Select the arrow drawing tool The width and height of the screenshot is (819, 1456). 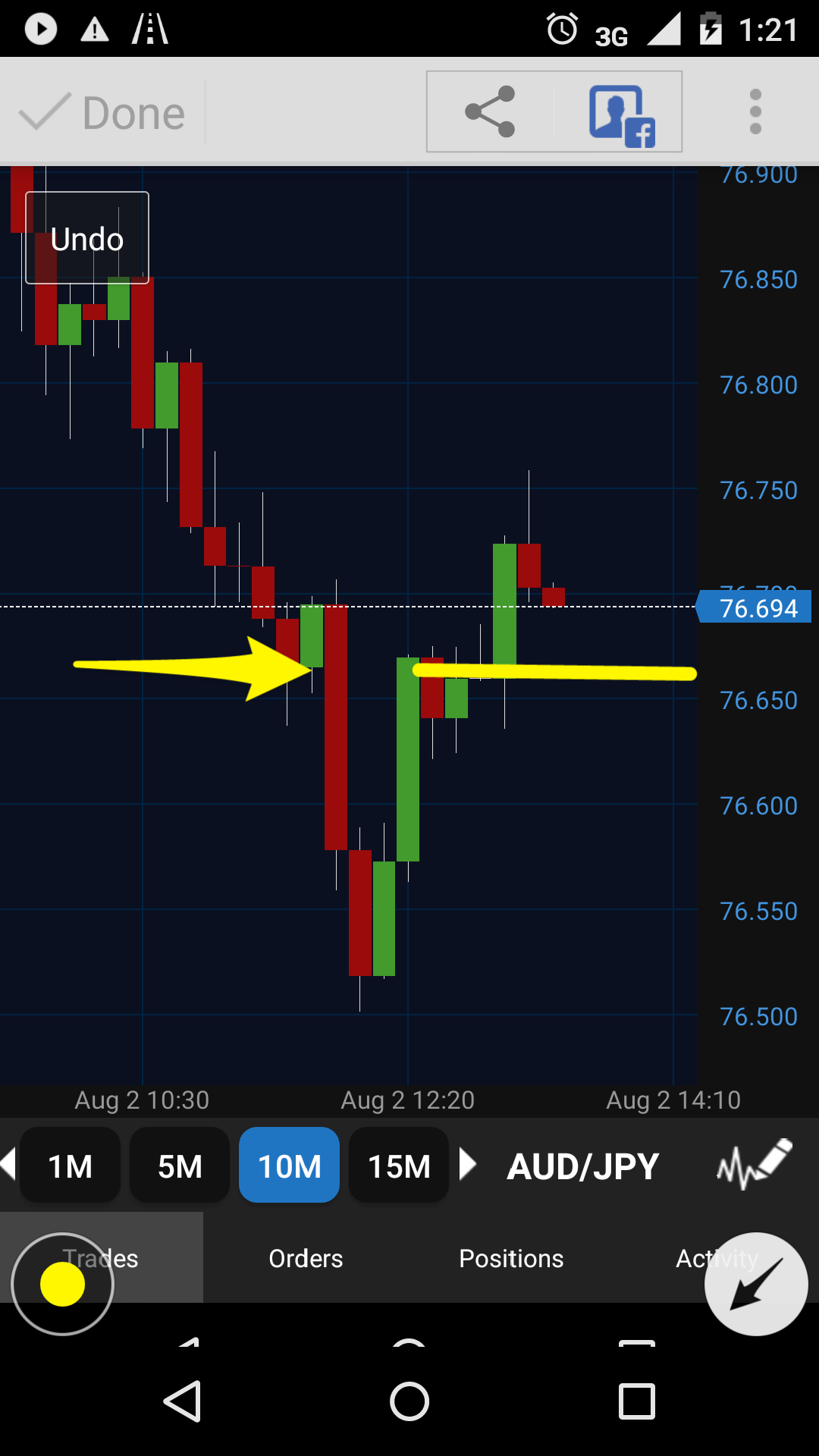tap(756, 1285)
